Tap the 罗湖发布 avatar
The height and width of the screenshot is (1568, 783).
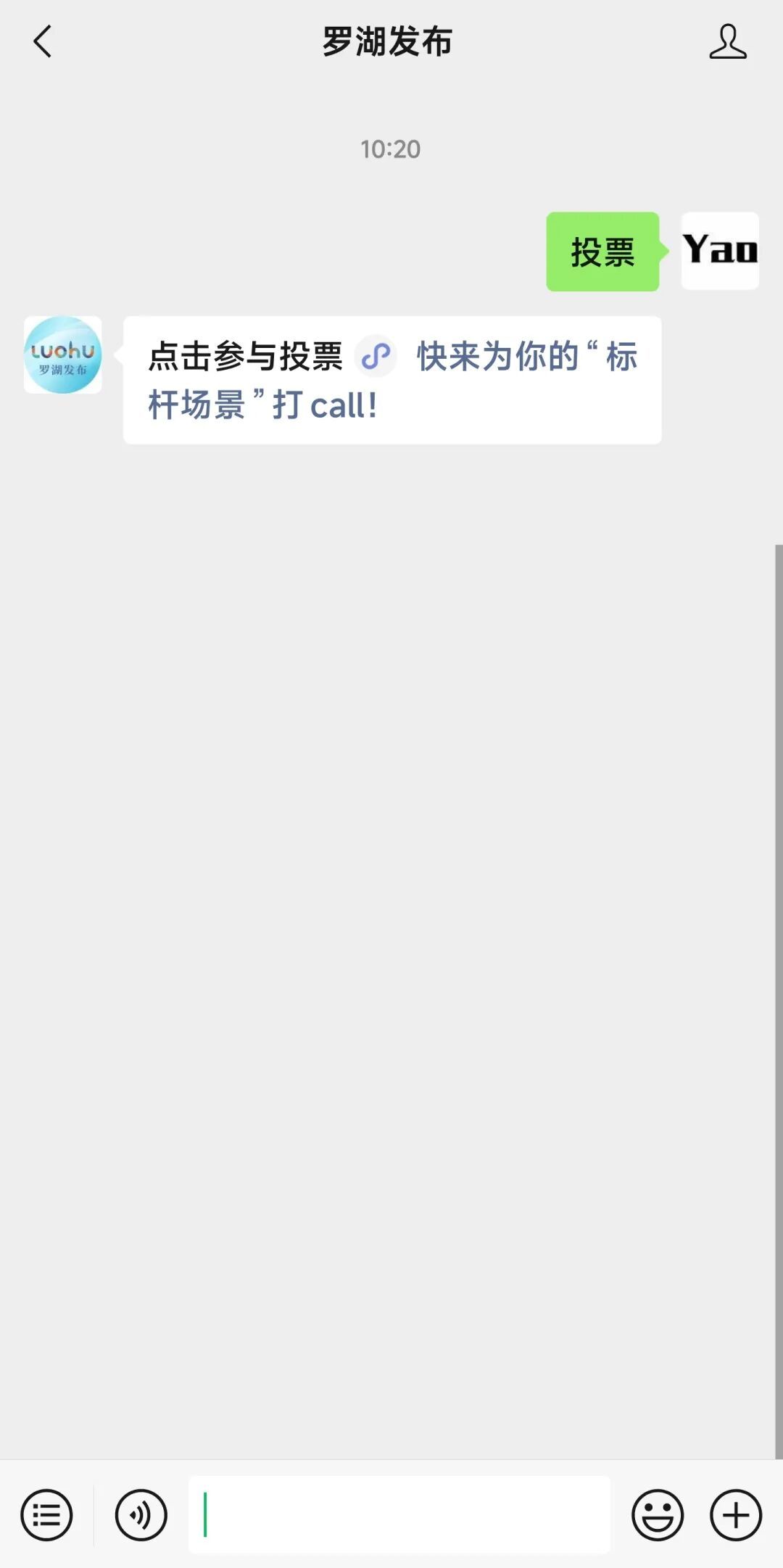(63, 355)
